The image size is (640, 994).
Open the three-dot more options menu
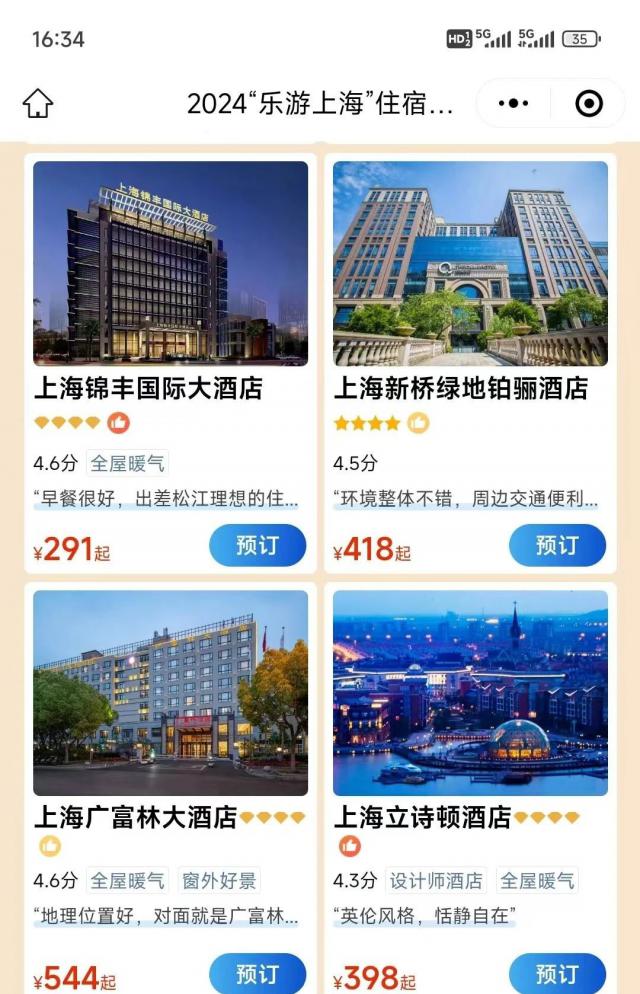pos(513,103)
